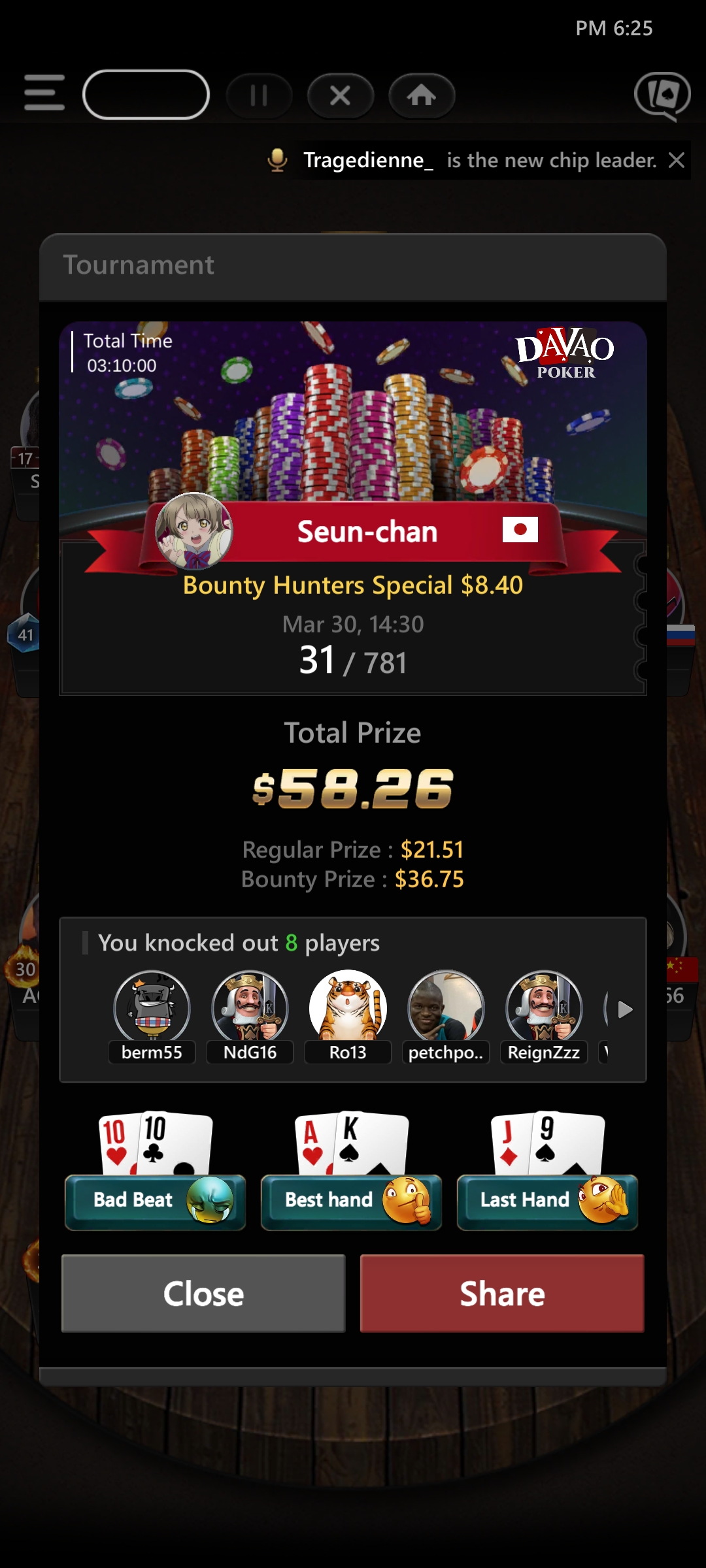Open the hamburger menu

44,93
